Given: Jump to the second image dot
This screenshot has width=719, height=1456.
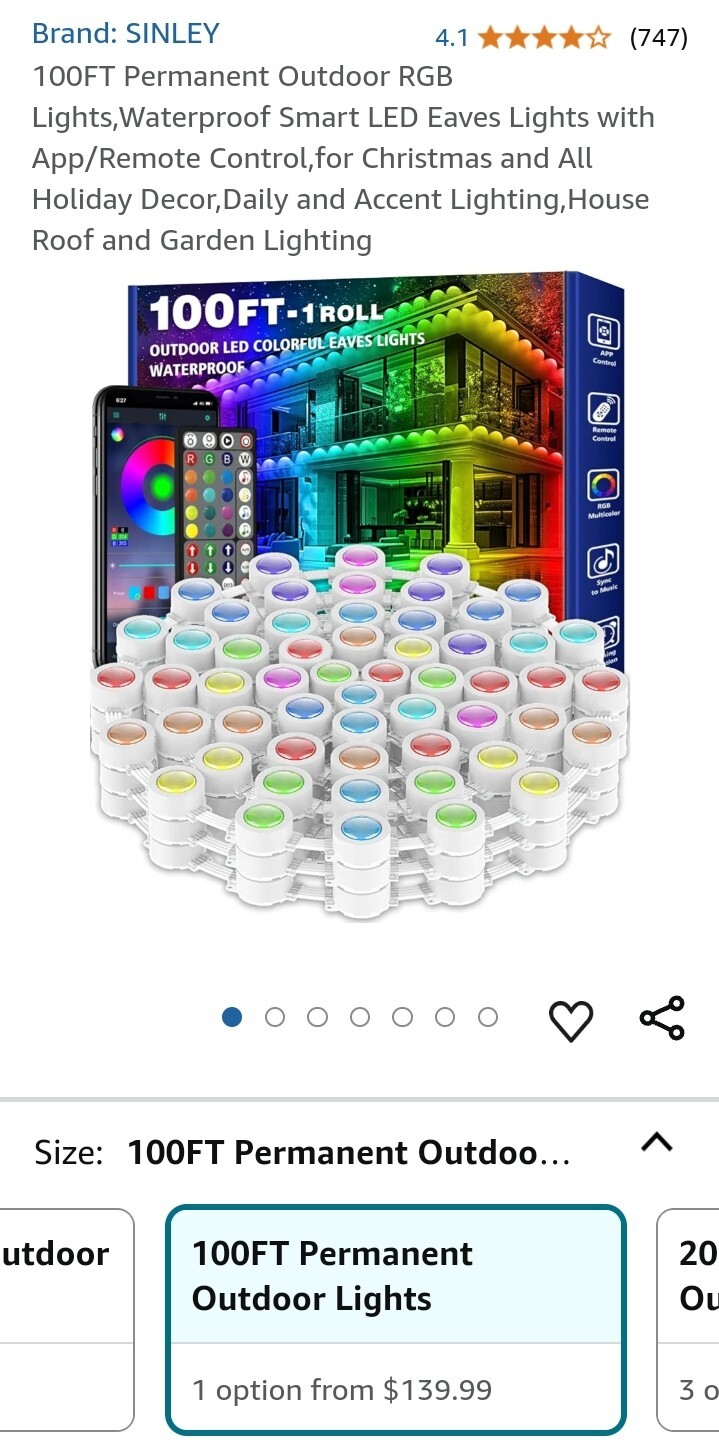Looking at the screenshot, I should pos(275,1017).
